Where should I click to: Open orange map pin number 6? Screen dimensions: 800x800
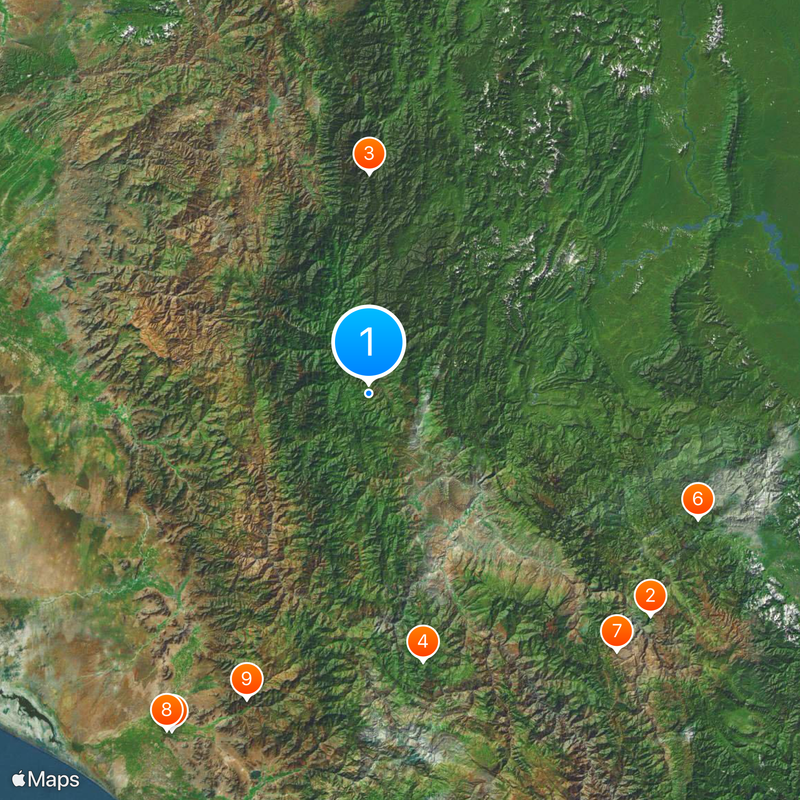pyautogui.click(x=697, y=498)
